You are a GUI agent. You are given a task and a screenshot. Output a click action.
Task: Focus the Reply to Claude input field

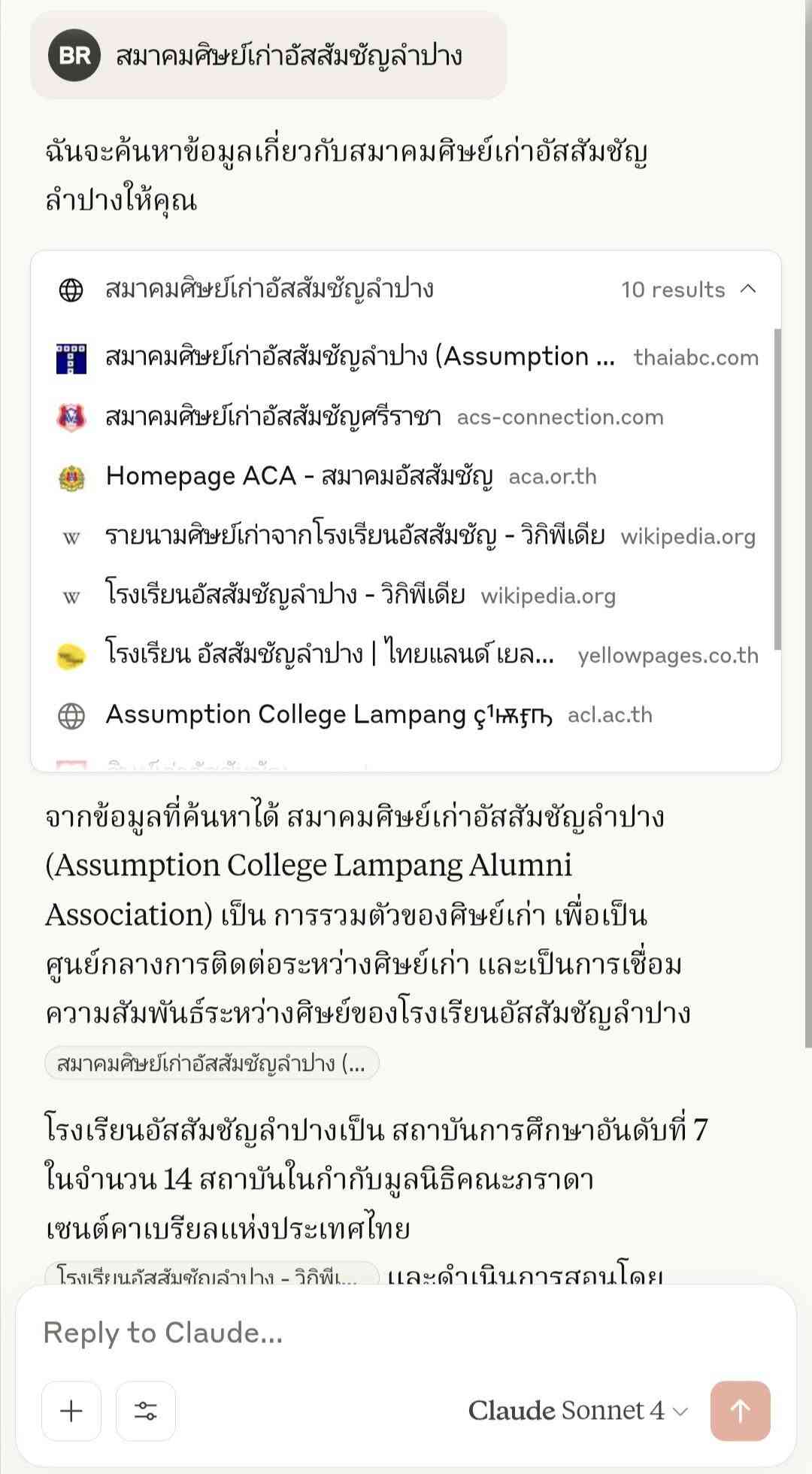(x=406, y=1333)
